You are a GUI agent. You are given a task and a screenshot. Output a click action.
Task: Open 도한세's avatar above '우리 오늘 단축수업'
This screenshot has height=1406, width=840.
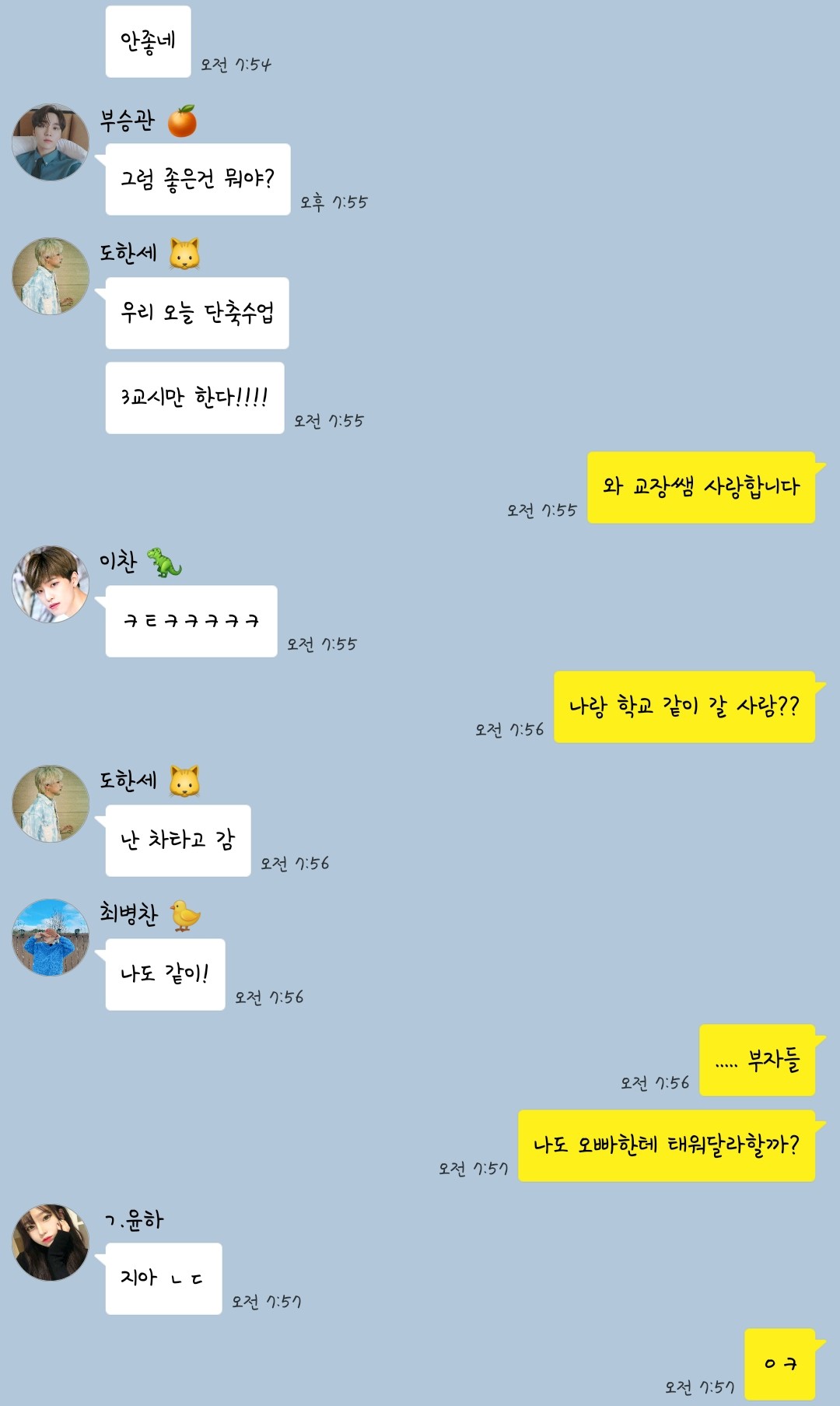point(51,276)
